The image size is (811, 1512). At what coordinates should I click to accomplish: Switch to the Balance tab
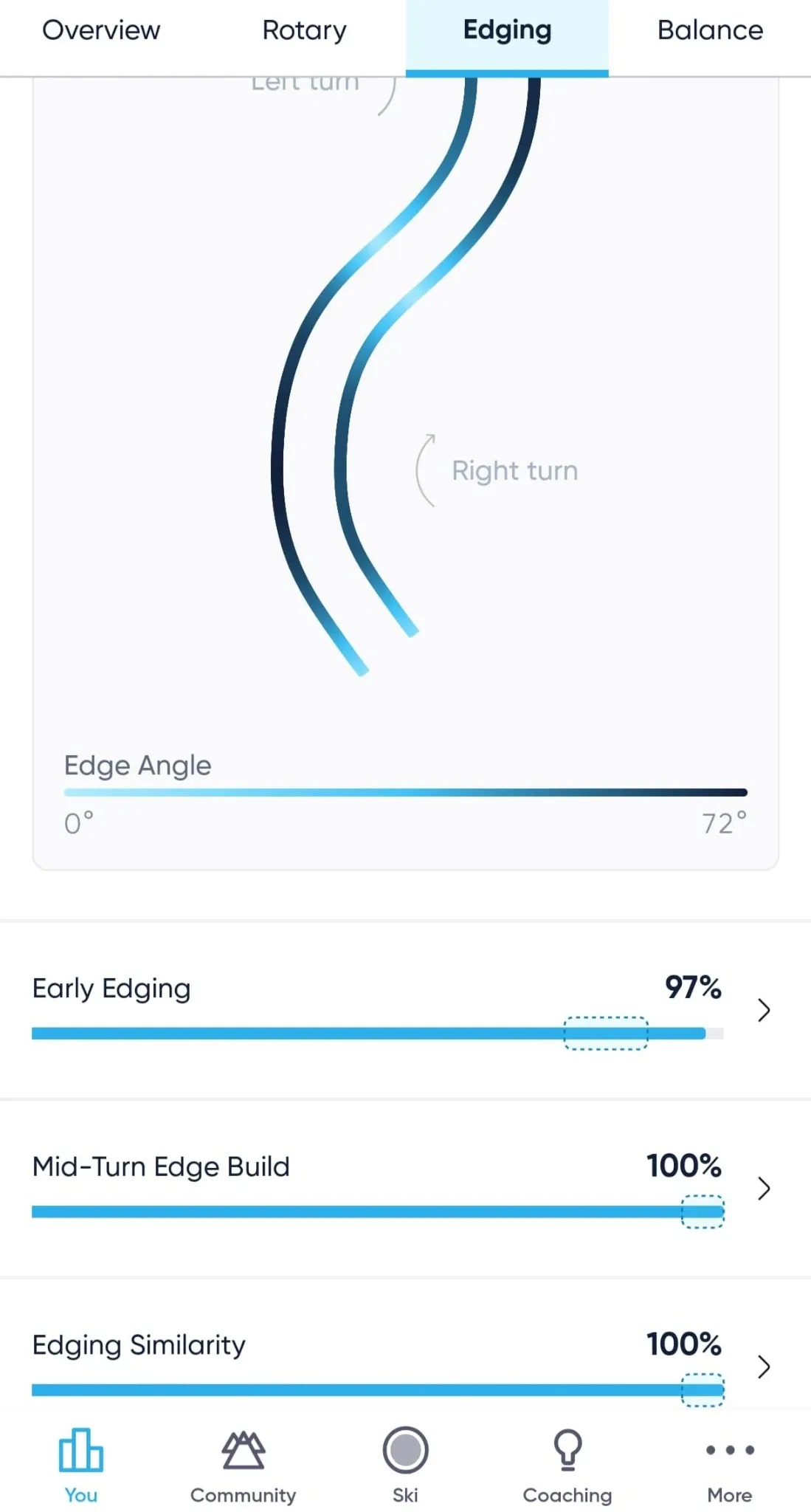[710, 31]
